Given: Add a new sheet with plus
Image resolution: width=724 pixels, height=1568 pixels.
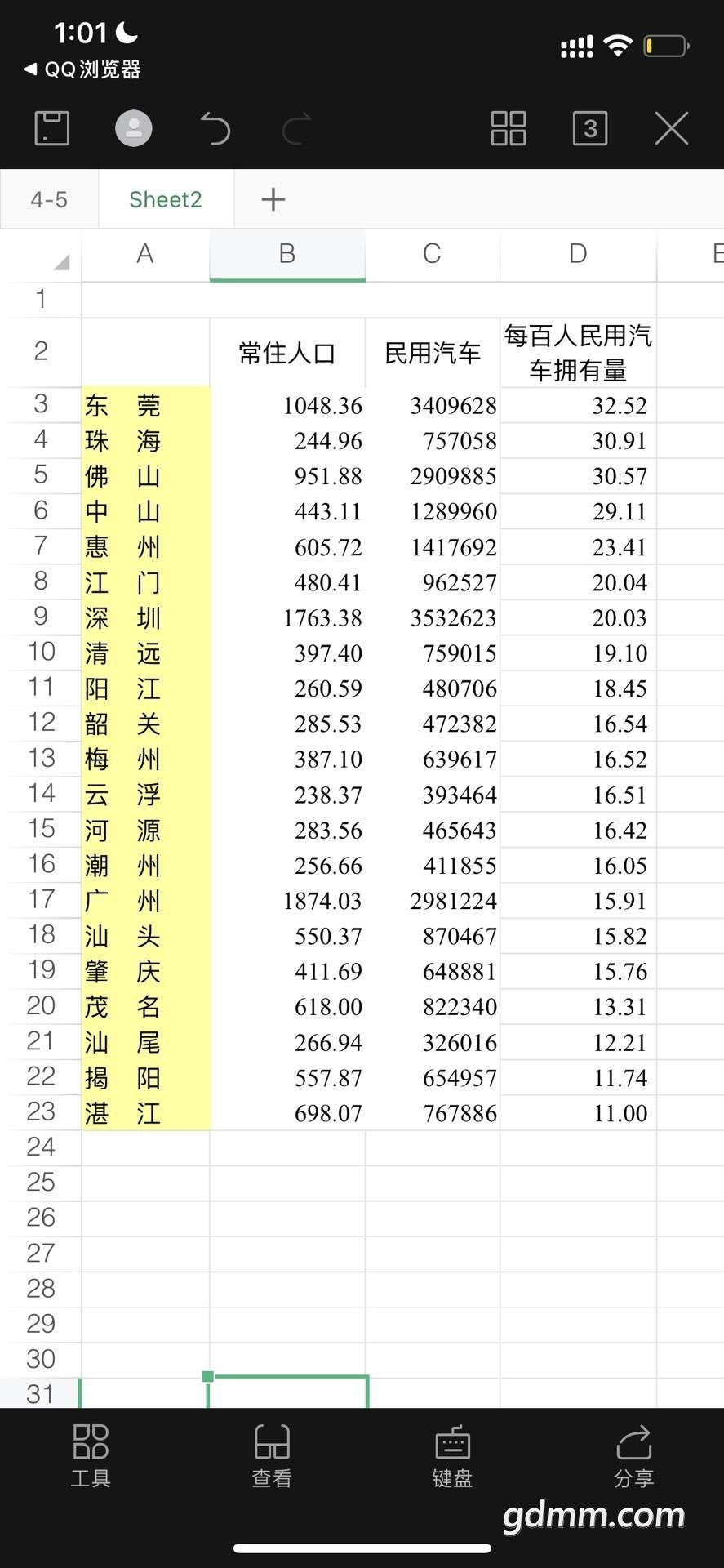Looking at the screenshot, I should point(273,199).
